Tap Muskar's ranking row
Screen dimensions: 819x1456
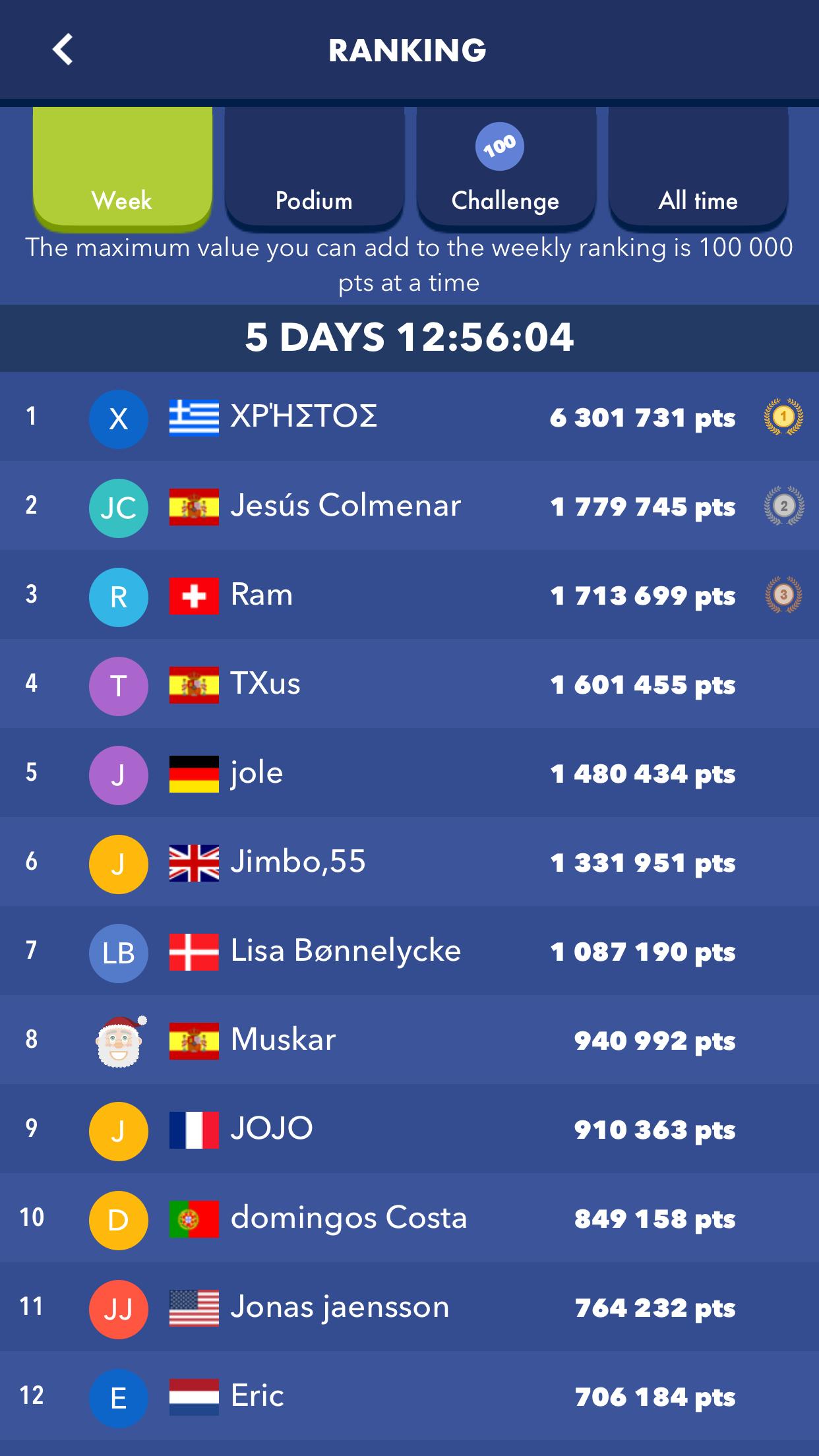coord(409,1040)
